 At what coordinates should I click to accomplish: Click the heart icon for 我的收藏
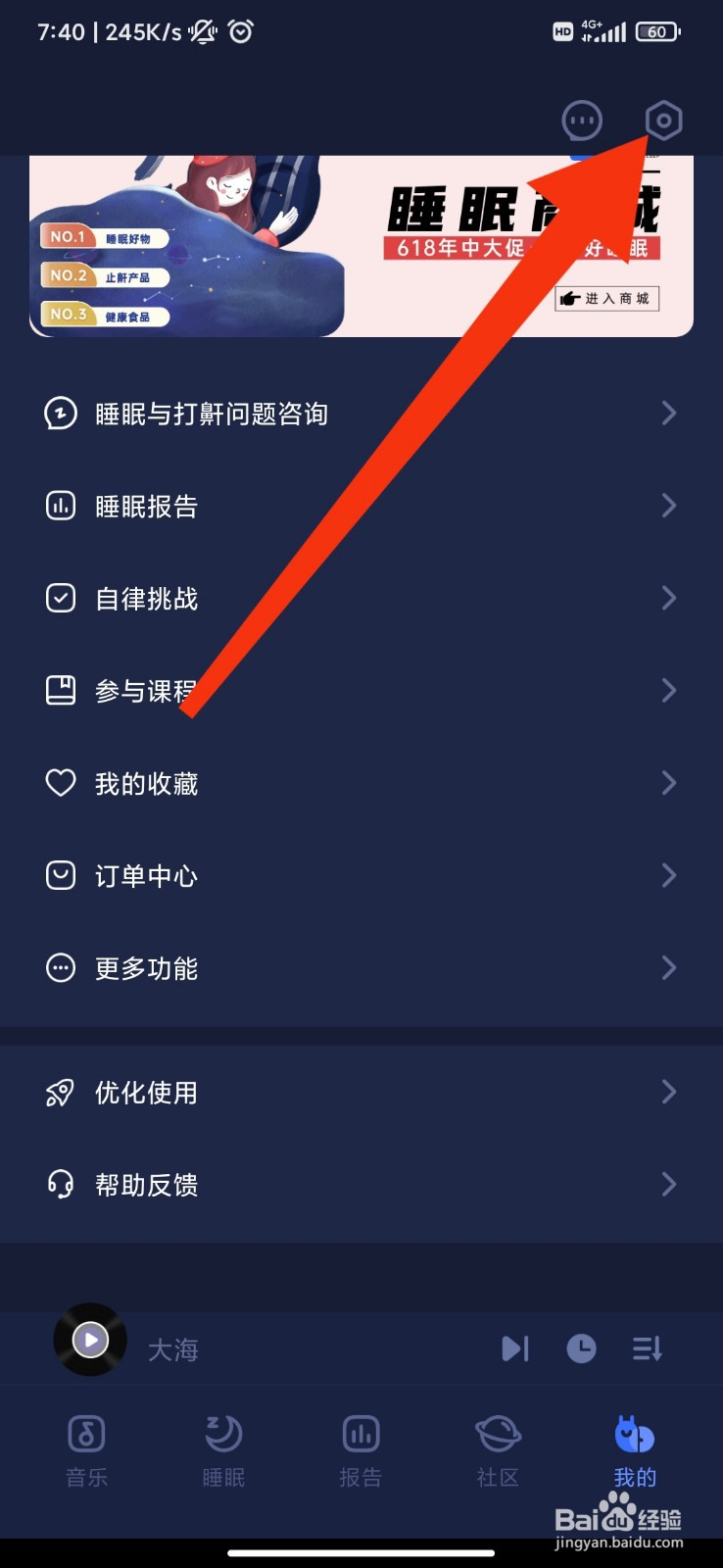pyautogui.click(x=61, y=783)
